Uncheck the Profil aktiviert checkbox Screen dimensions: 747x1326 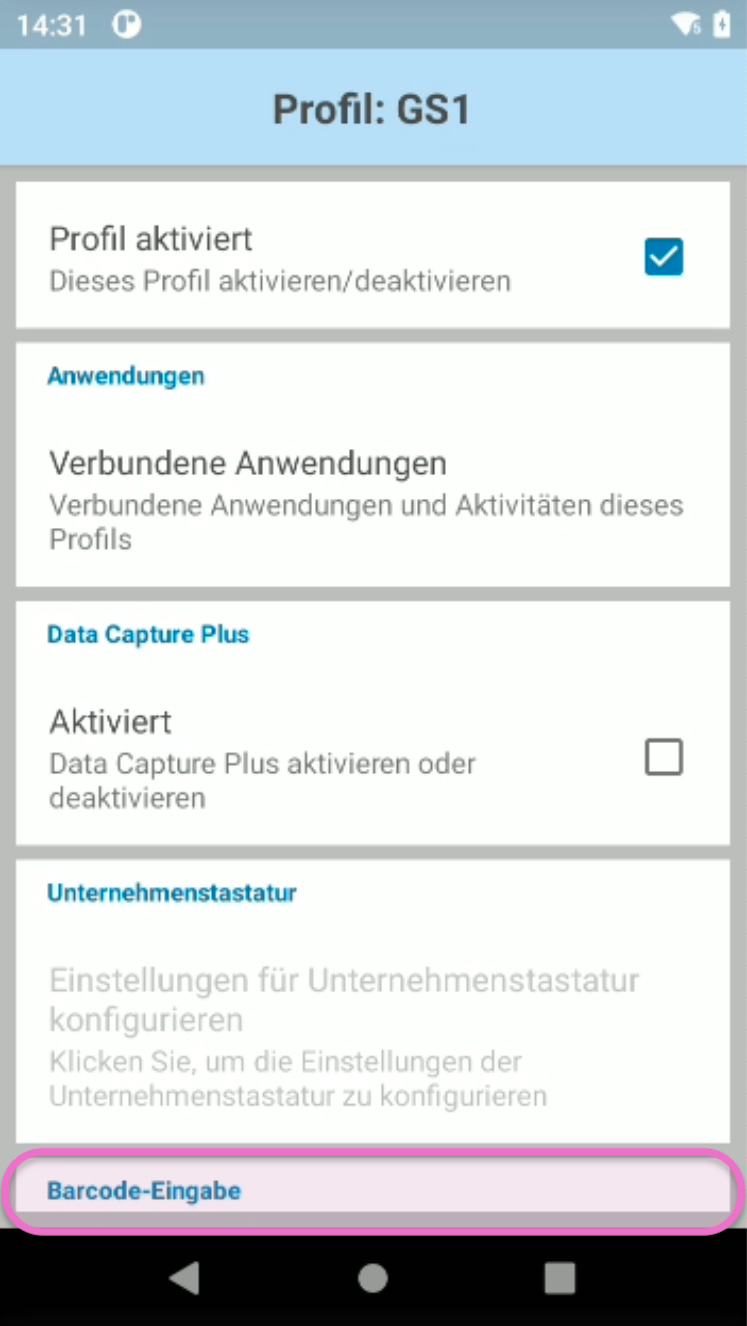(x=664, y=257)
